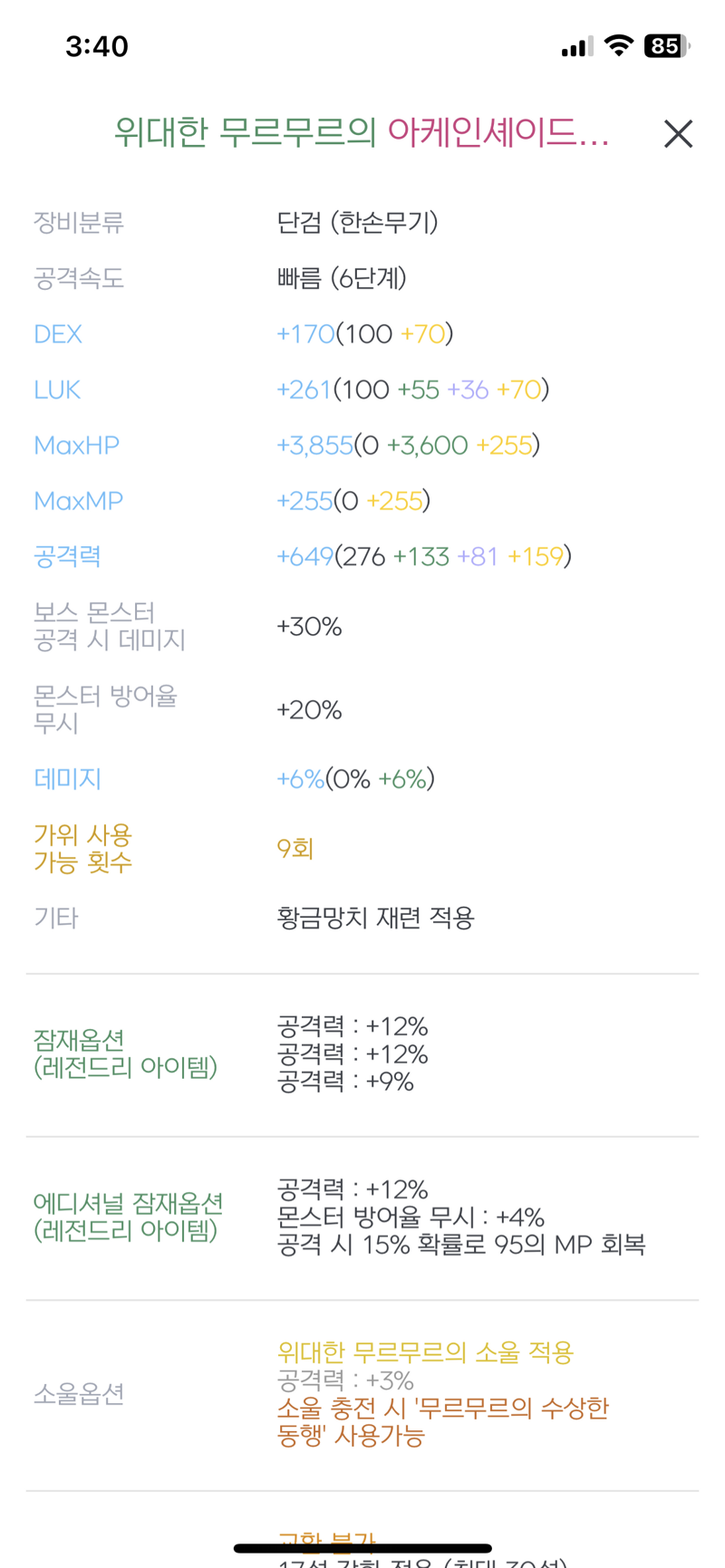Close the item detail popup
This screenshot has width=725, height=1568.
point(678,134)
